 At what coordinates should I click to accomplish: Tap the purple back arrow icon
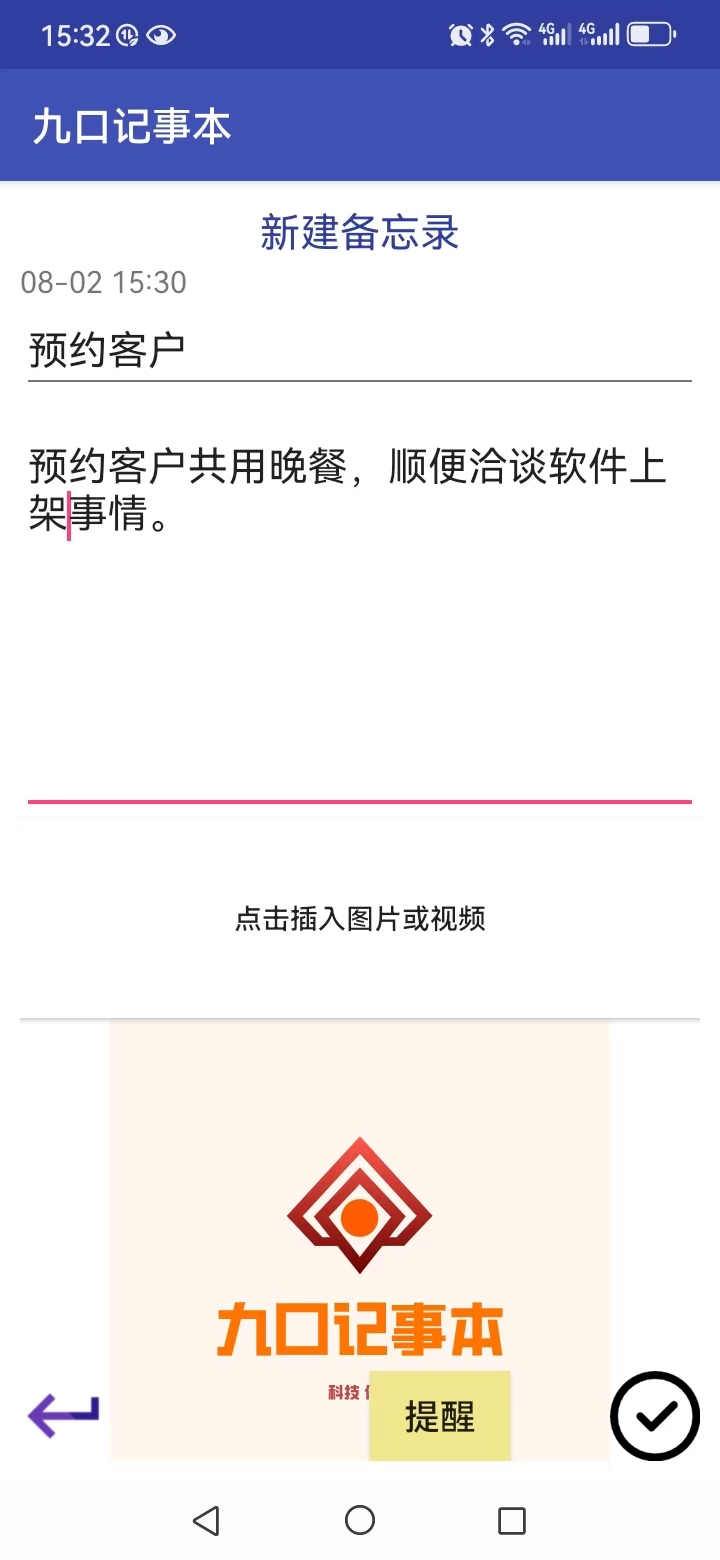click(x=64, y=1415)
